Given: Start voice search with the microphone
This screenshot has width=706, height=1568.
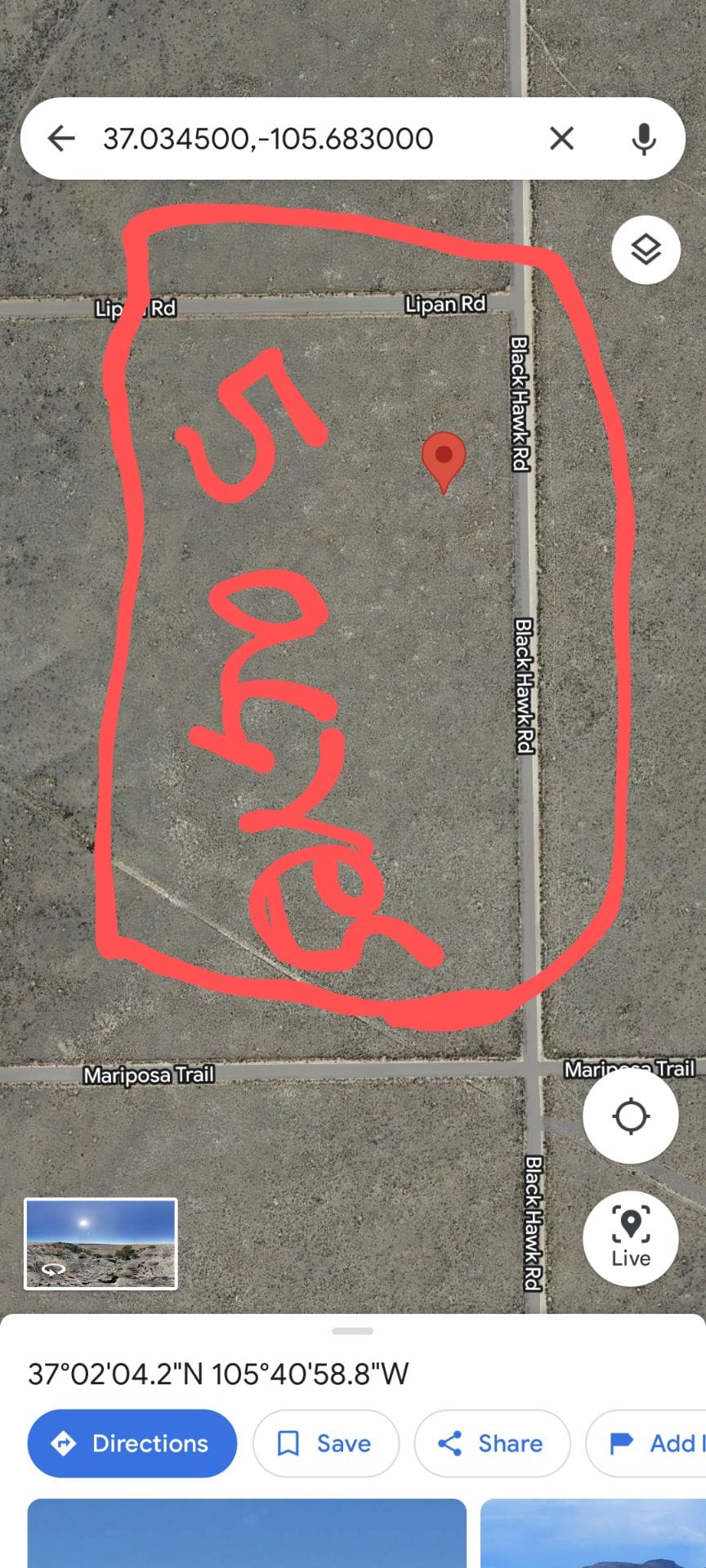Looking at the screenshot, I should (644, 139).
